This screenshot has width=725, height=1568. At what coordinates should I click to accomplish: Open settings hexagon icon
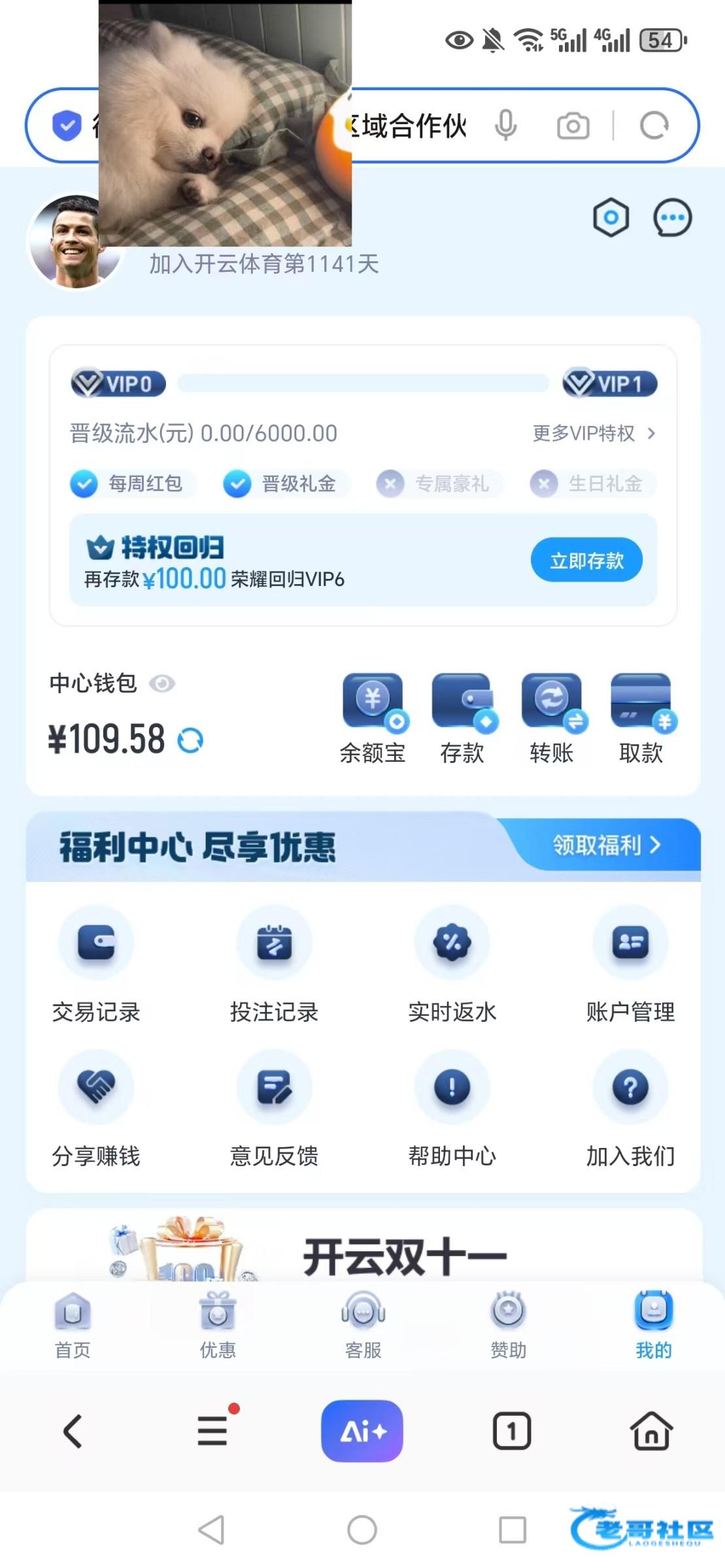(611, 218)
